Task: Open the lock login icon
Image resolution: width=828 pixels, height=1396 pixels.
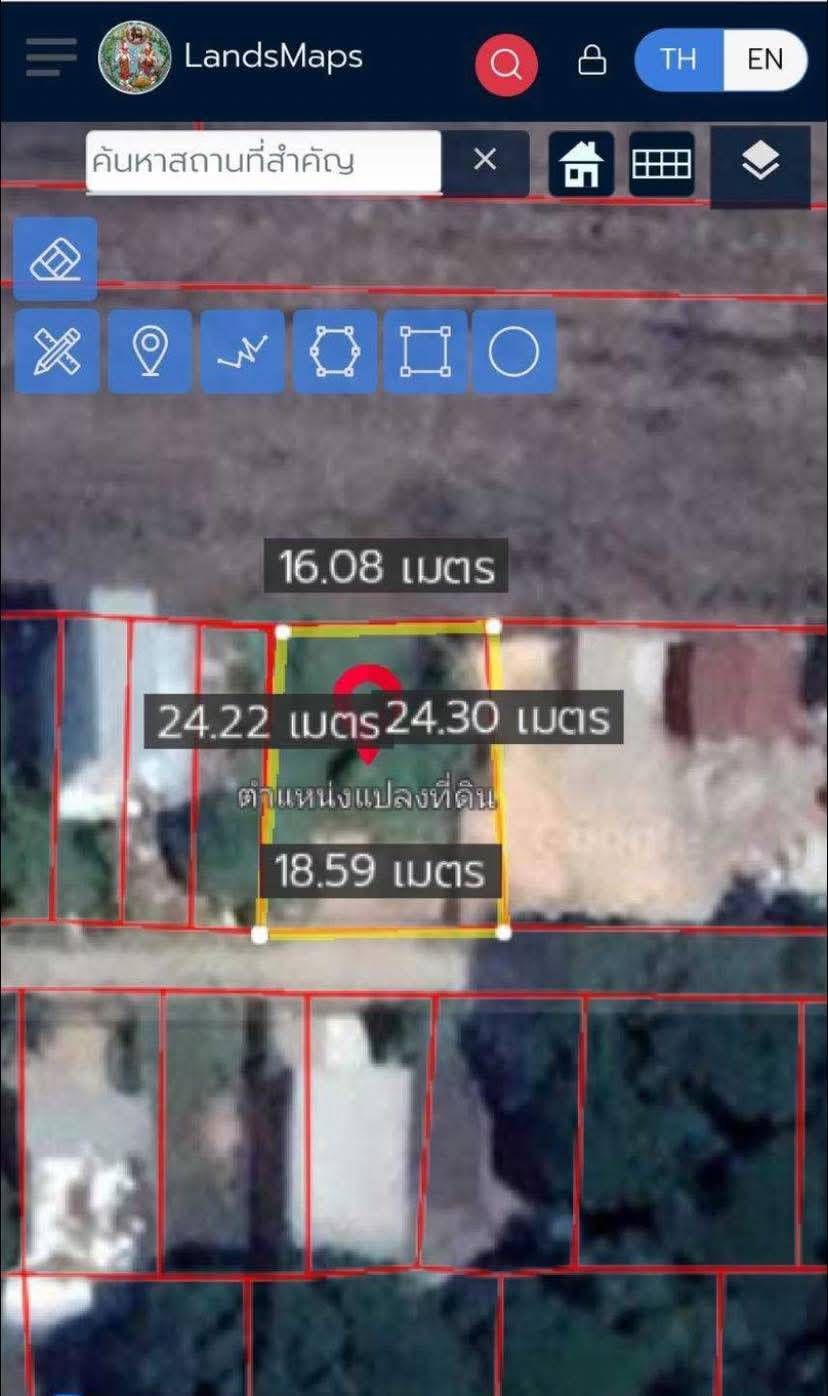Action: tap(592, 61)
